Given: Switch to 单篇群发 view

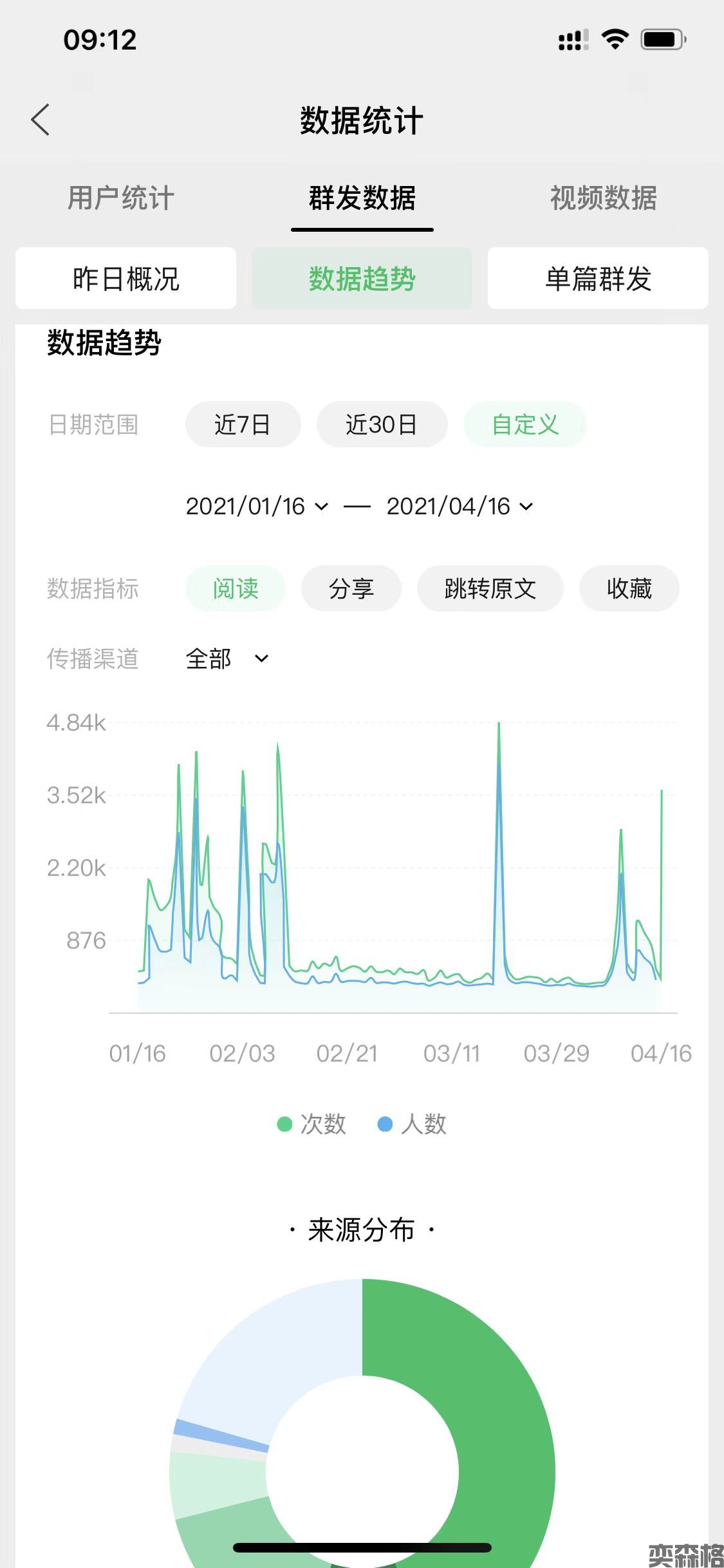Looking at the screenshot, I should pyautogui.click(x=598, y=279).
